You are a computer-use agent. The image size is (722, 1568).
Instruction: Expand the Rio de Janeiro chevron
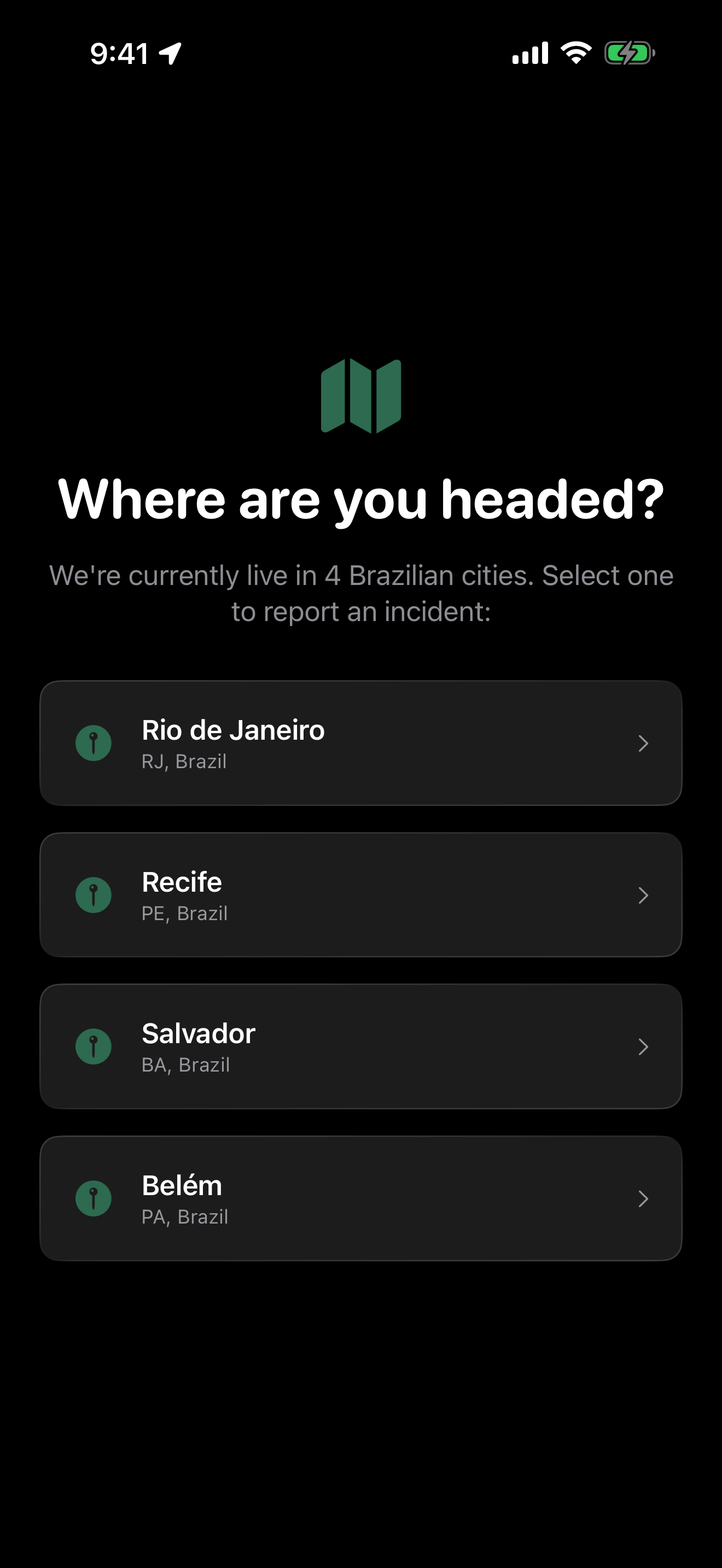click(643, 743)
